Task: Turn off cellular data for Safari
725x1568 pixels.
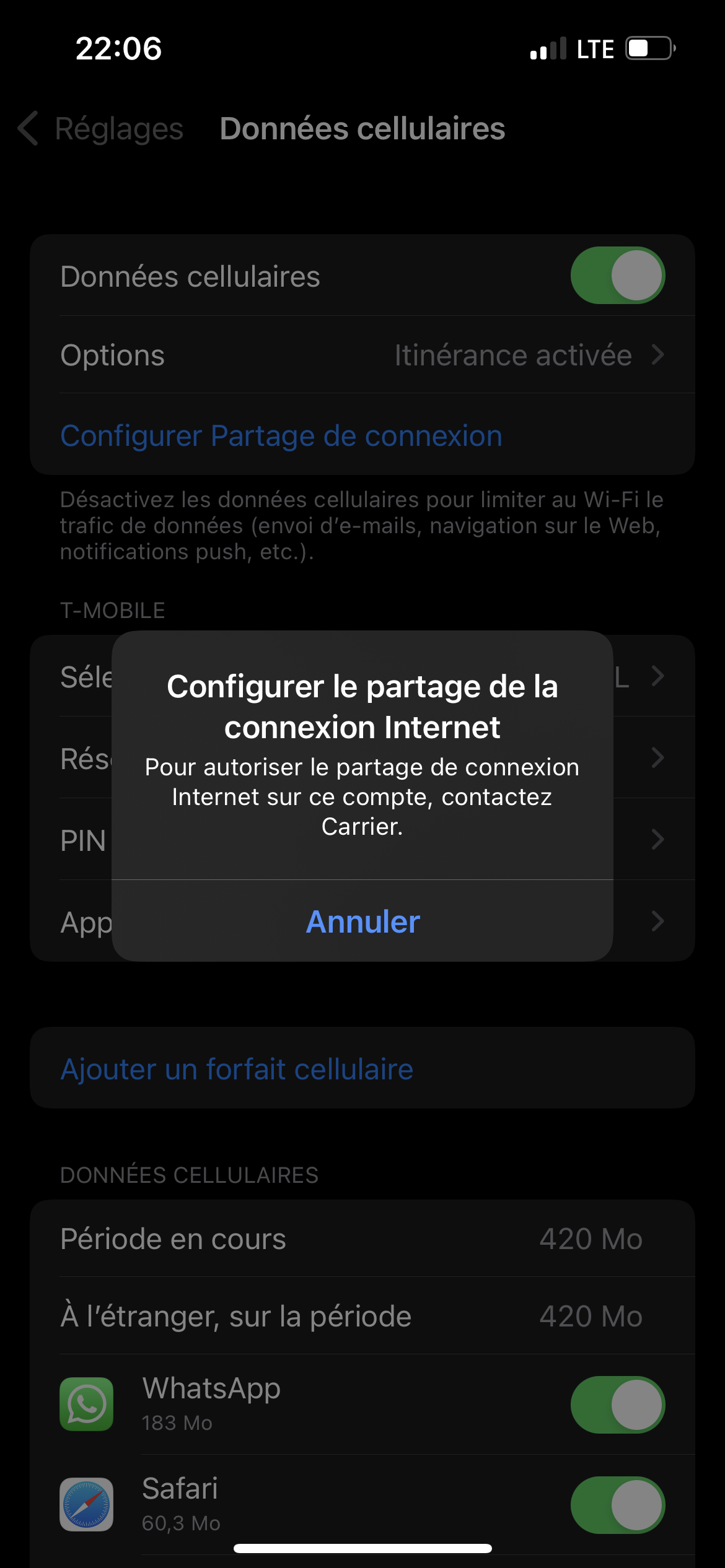Action: pos(617,1505)
